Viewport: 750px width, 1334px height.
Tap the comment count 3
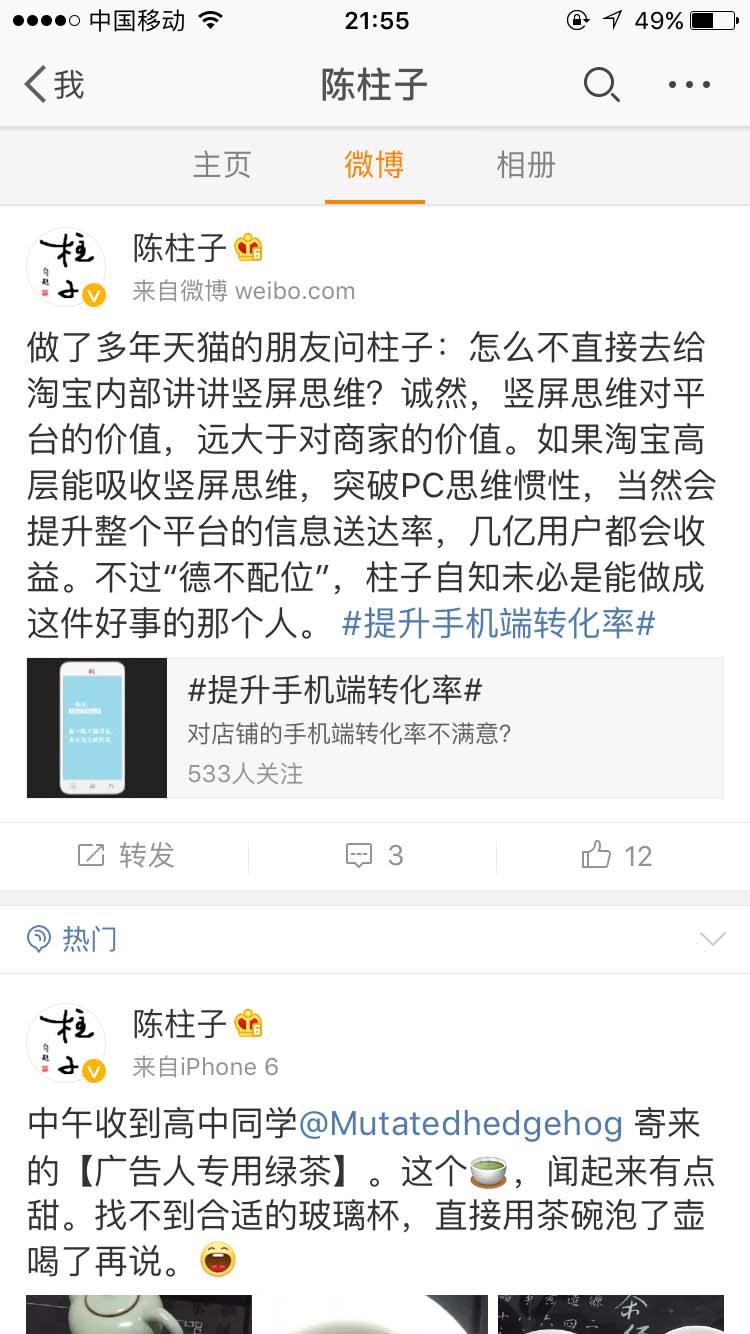(x=398, y=856)
